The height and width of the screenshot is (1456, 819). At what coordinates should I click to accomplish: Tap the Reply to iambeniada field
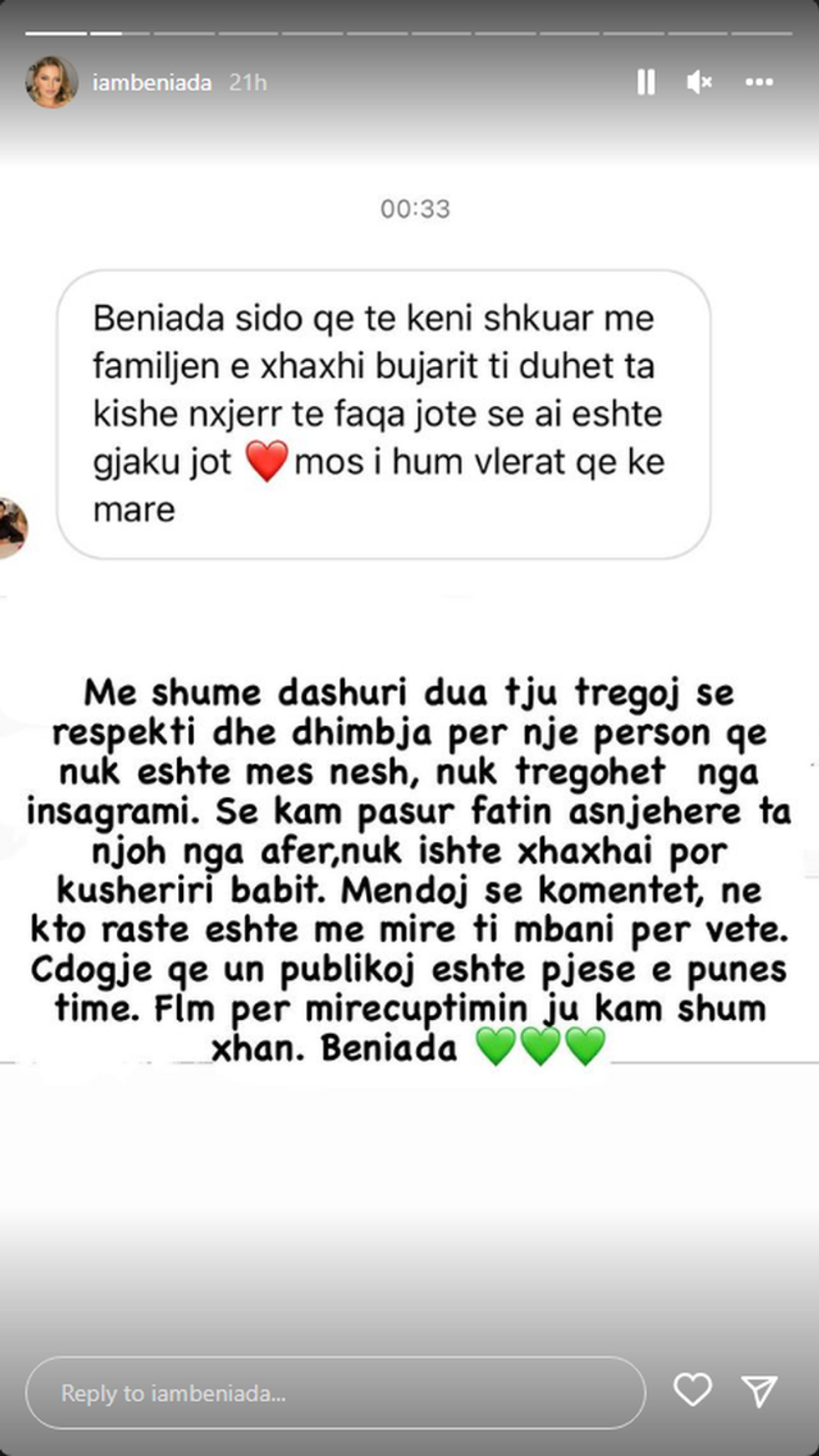click(x=334, y=1393)
